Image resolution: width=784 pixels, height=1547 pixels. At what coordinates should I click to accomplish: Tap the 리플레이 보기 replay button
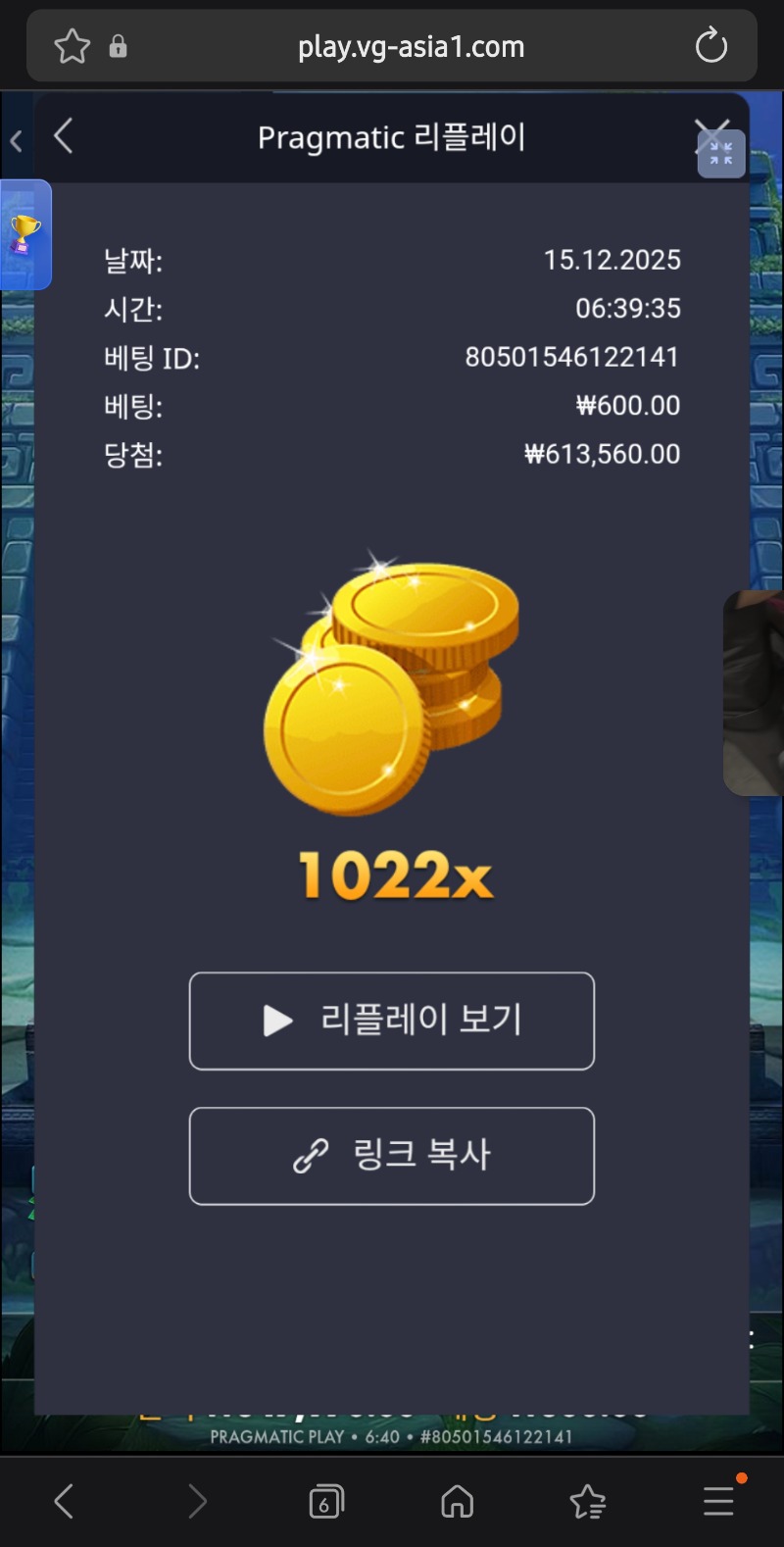pos(391,1021)
